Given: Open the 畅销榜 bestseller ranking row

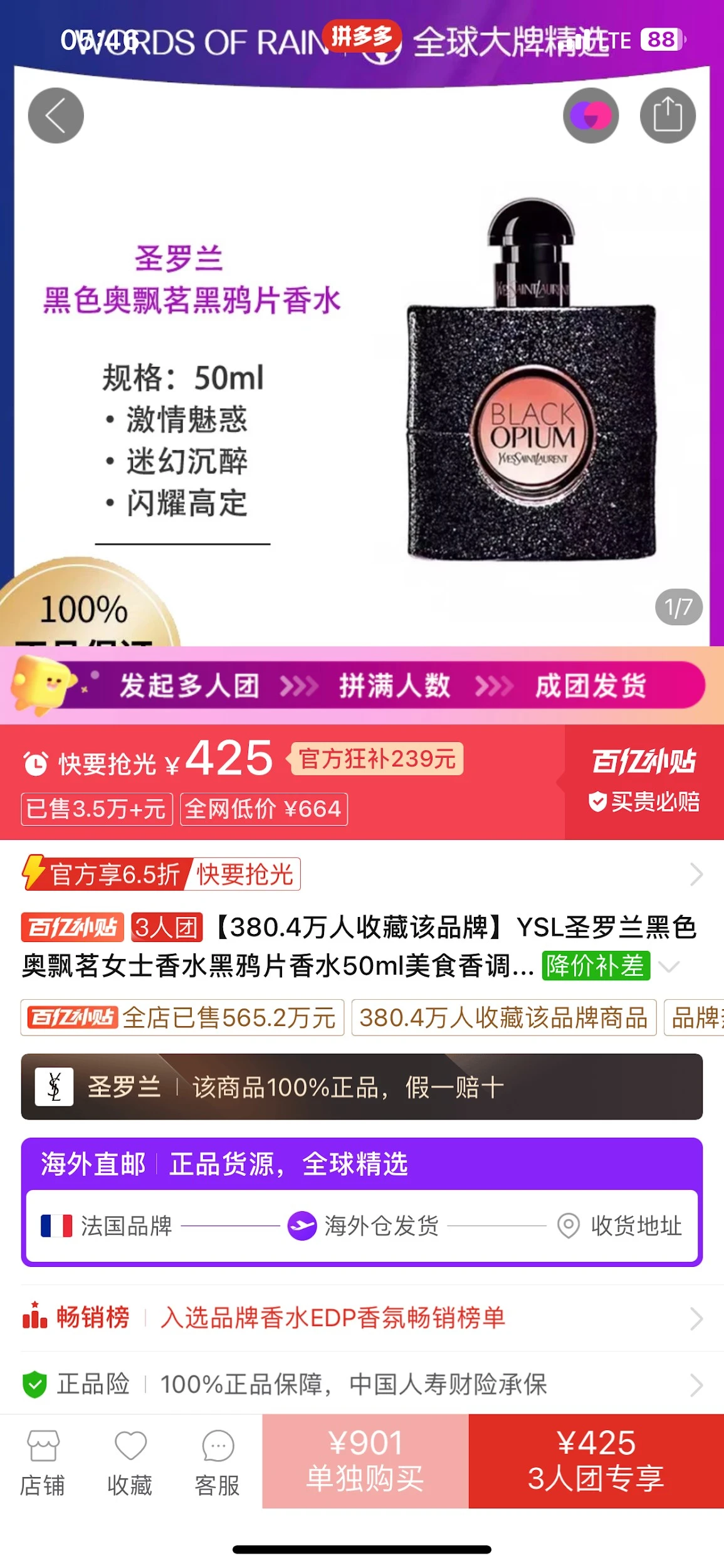Looking at the screenshot, I should 362,1317.
